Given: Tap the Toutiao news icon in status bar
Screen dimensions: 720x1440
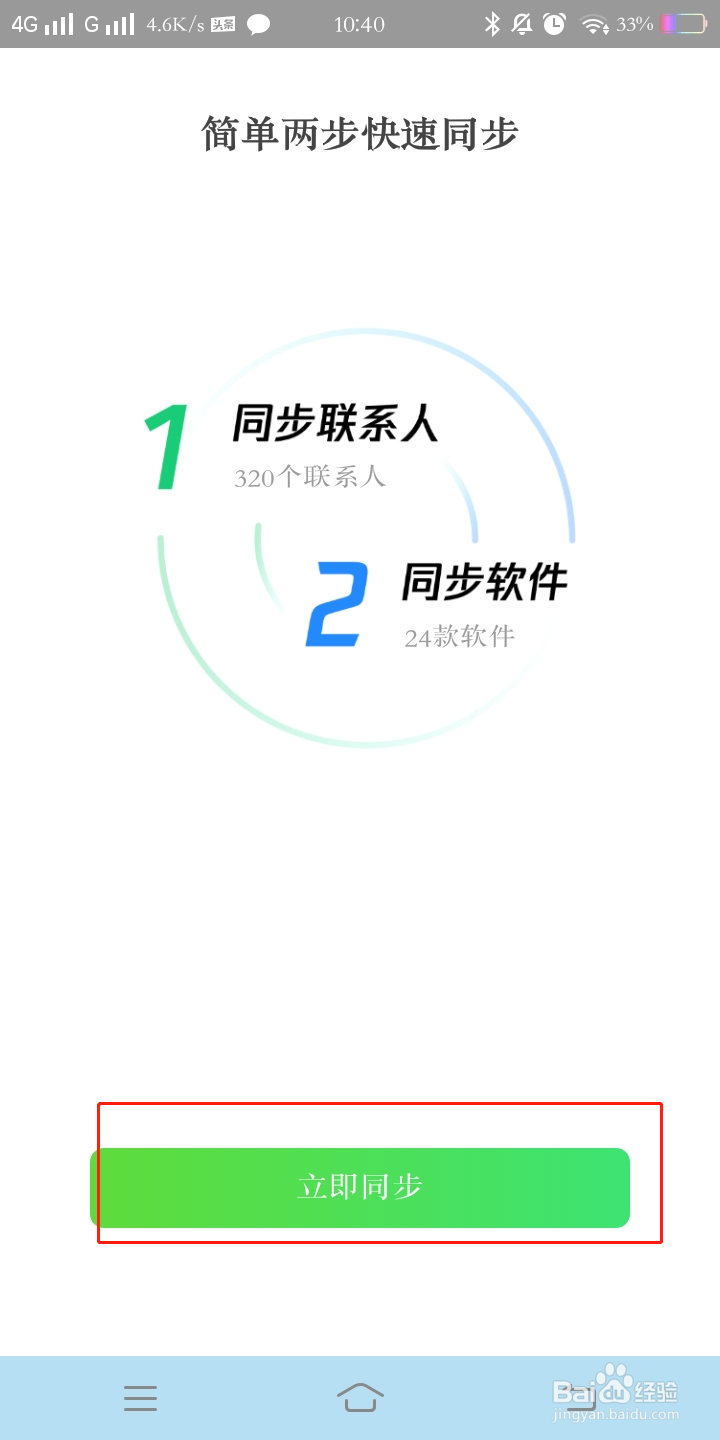Looking at the screenshot, I should click(x=225, y=24).
